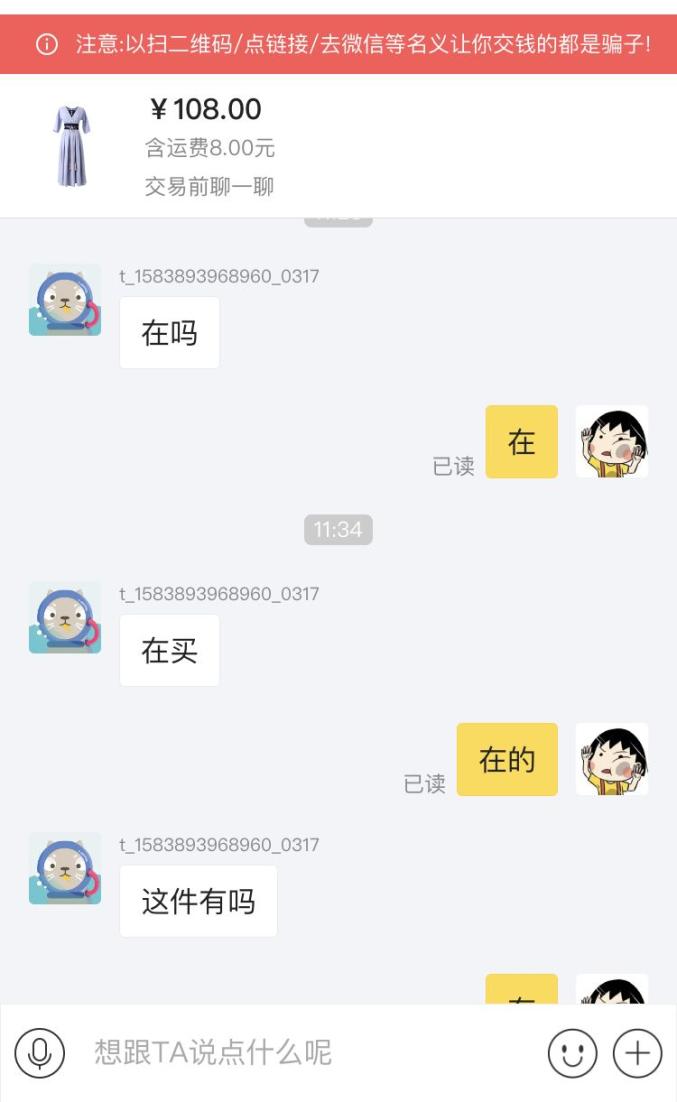Image resolution: width=677 pixels, height=1102 pixels.
Task: Focus the message input field
Action: point(300,1053)
